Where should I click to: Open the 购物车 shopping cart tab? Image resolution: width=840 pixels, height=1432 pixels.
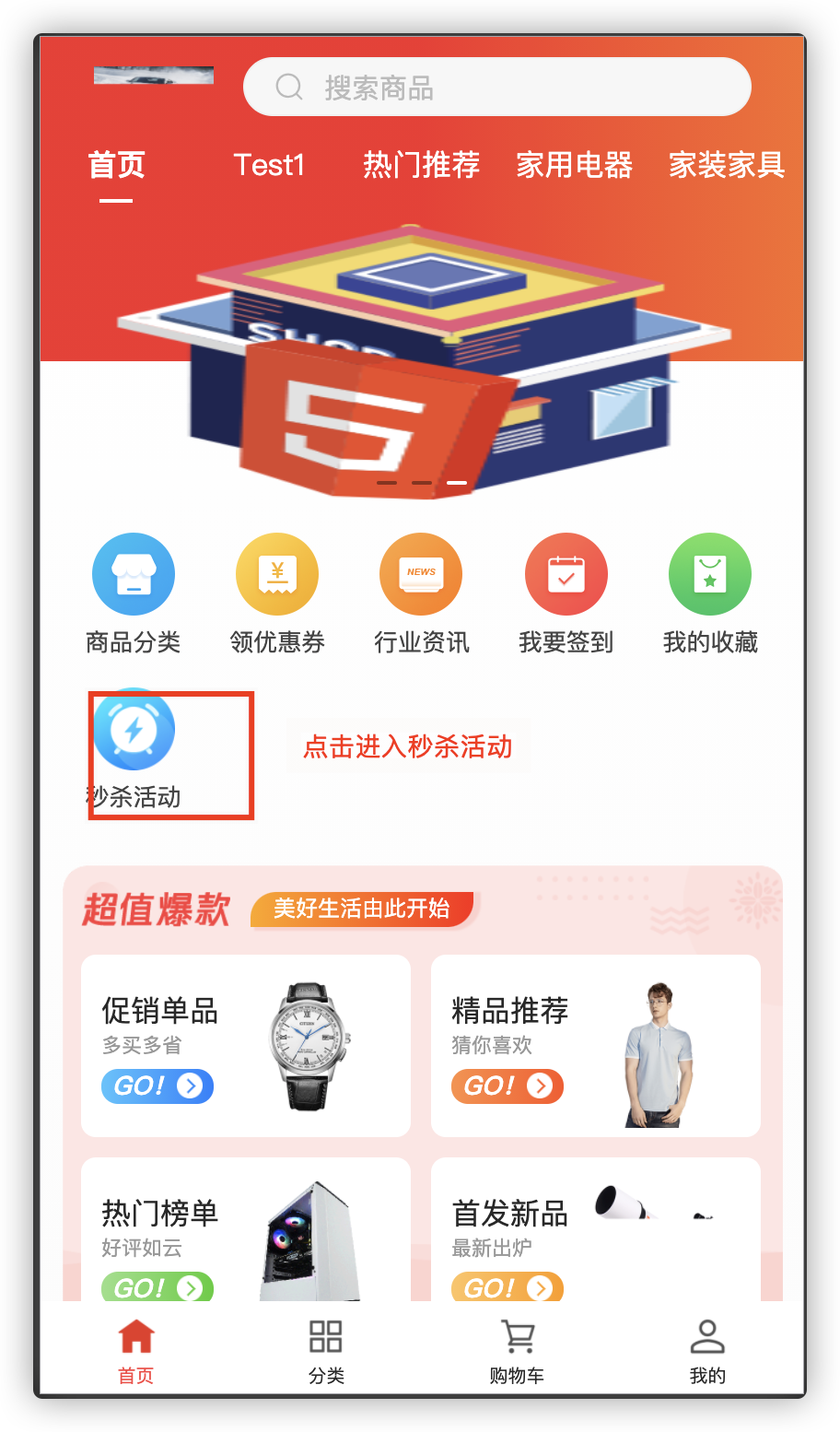[x=517, y=1350]
